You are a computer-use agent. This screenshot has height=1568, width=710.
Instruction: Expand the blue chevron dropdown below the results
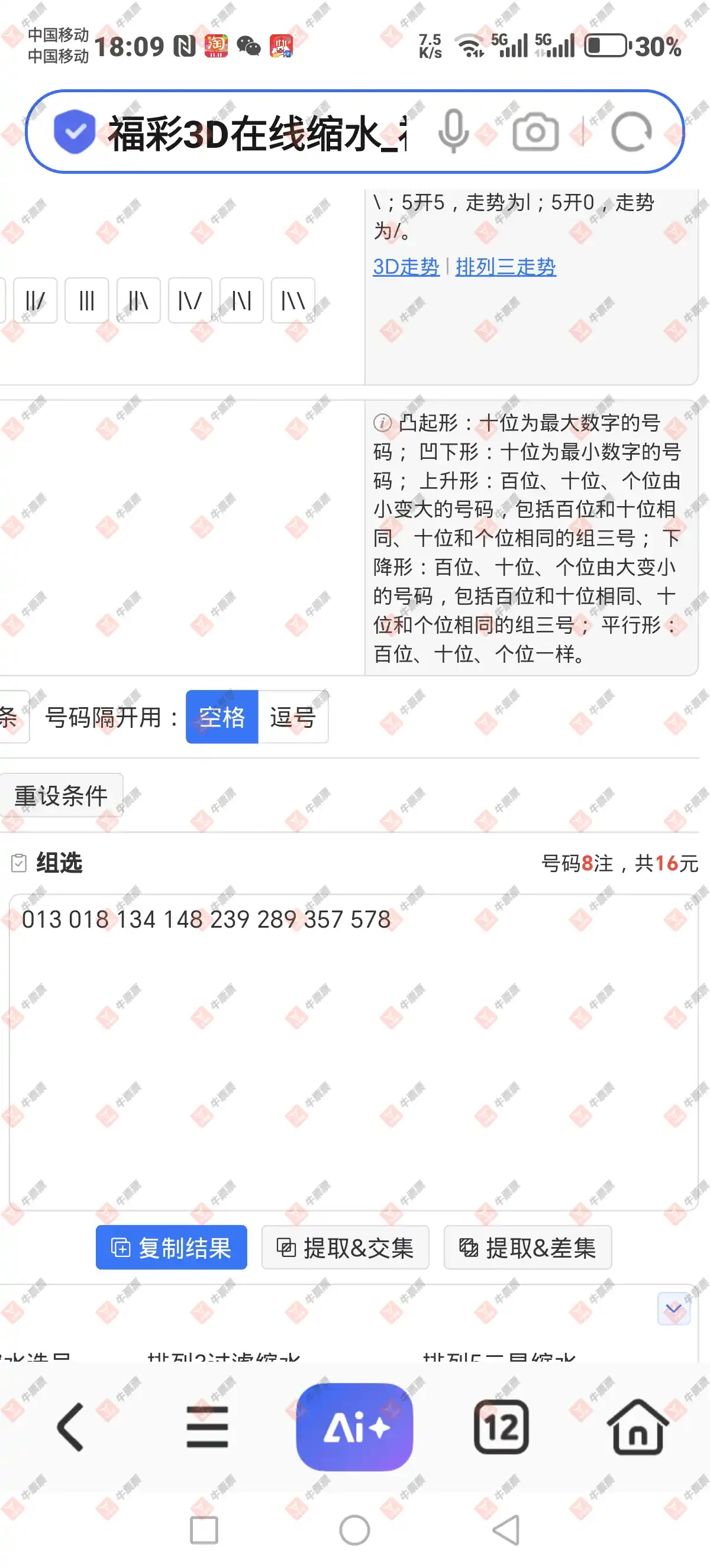point(673,1308)
